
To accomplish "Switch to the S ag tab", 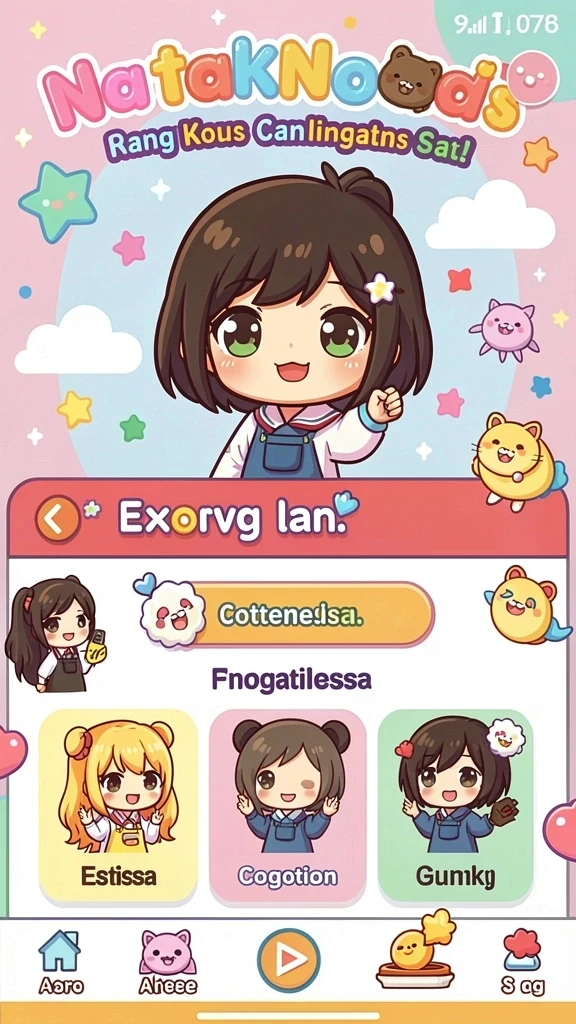I will coord(522,963).
